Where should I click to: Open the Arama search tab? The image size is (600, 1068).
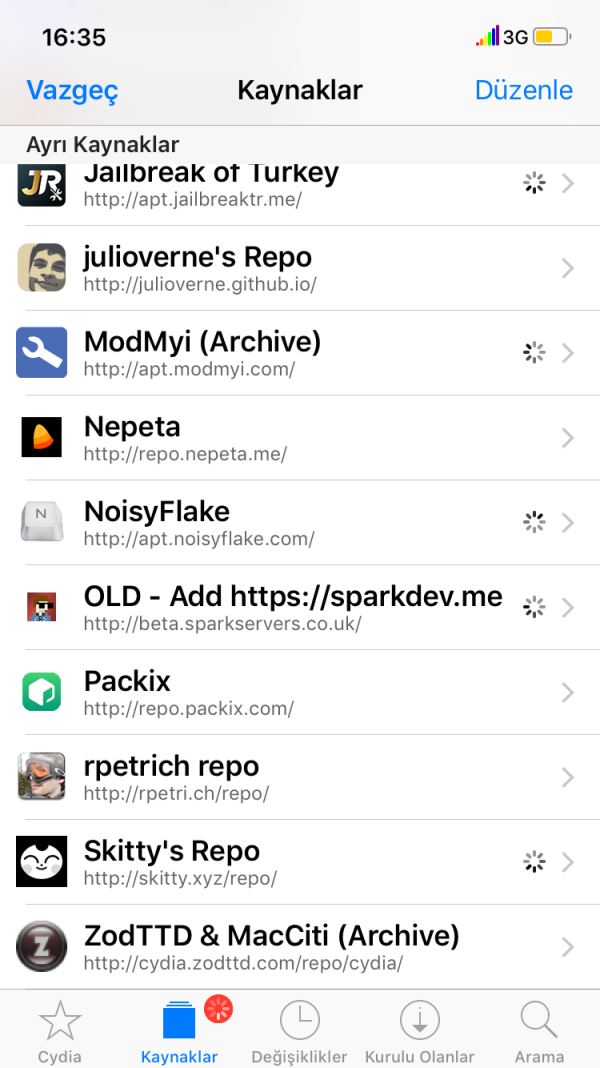point(539,1032)
